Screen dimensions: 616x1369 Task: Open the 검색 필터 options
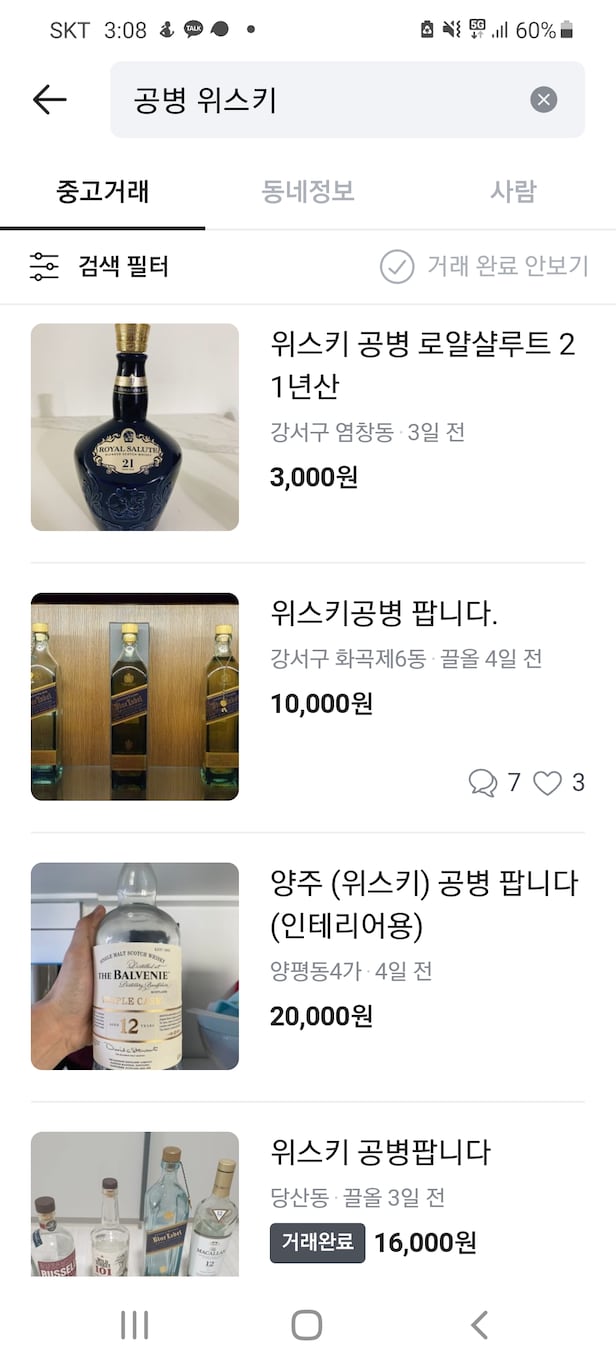pyautogui.click(x=99, y=267)
